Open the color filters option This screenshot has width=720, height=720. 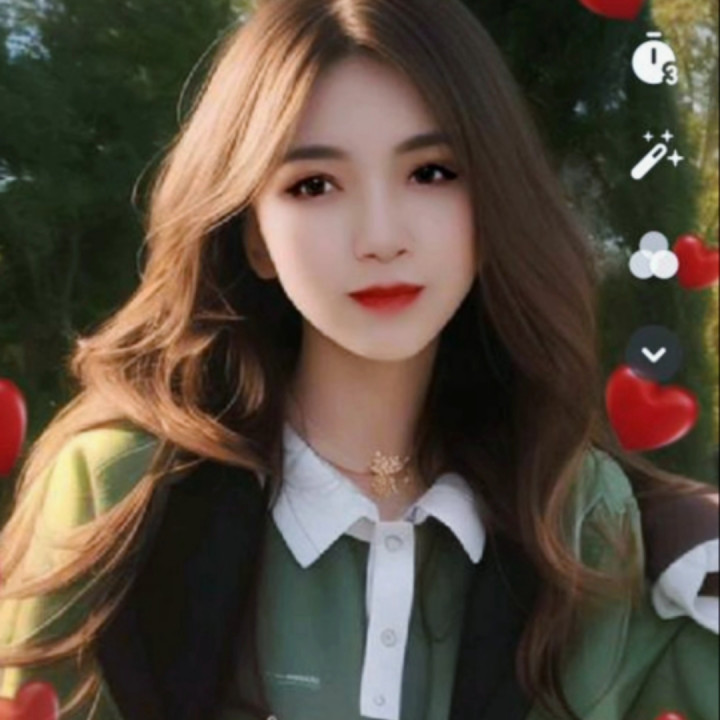[x=653, y=257]
